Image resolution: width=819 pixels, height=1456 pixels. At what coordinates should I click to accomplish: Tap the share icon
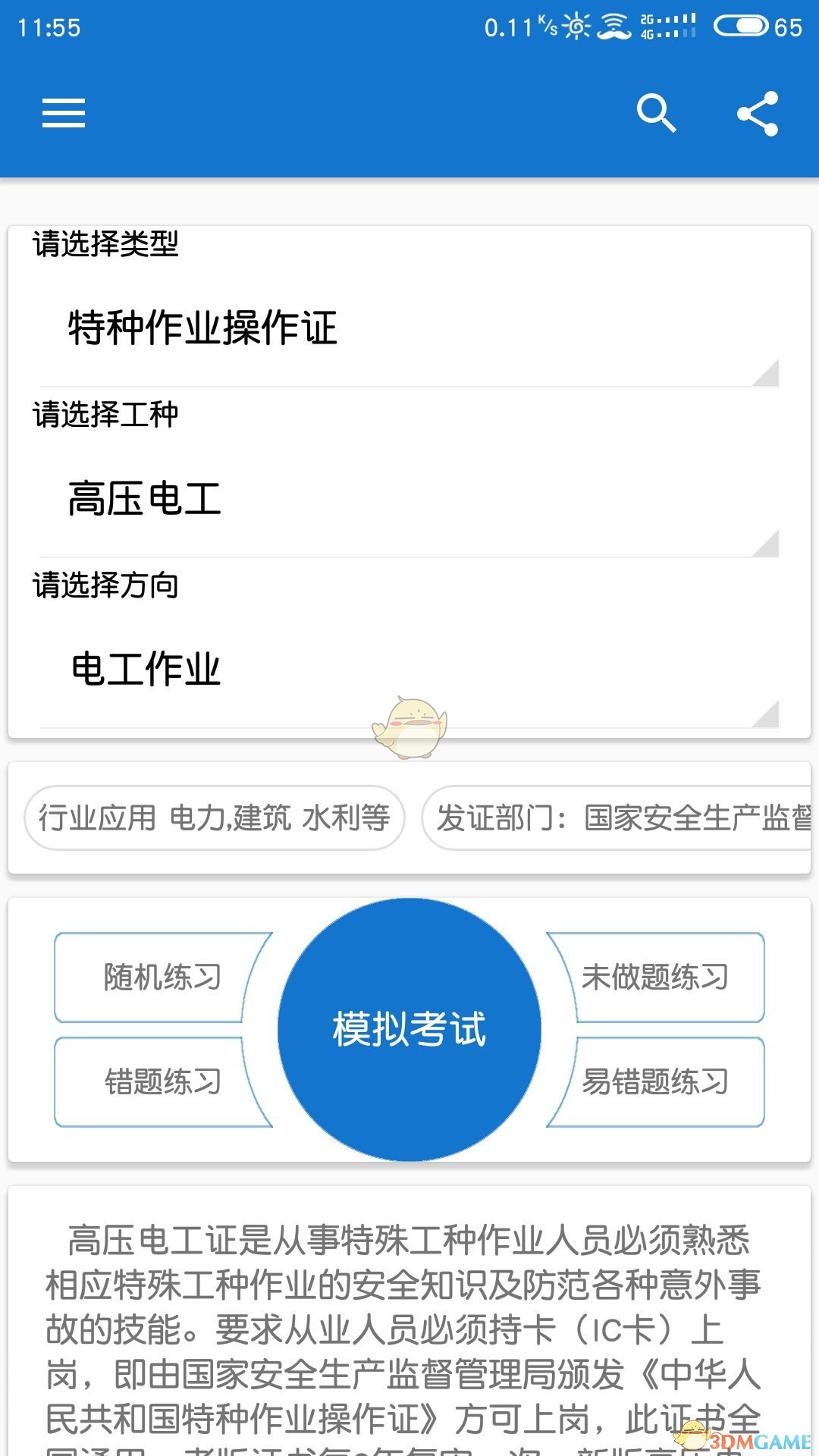[758, 114]
